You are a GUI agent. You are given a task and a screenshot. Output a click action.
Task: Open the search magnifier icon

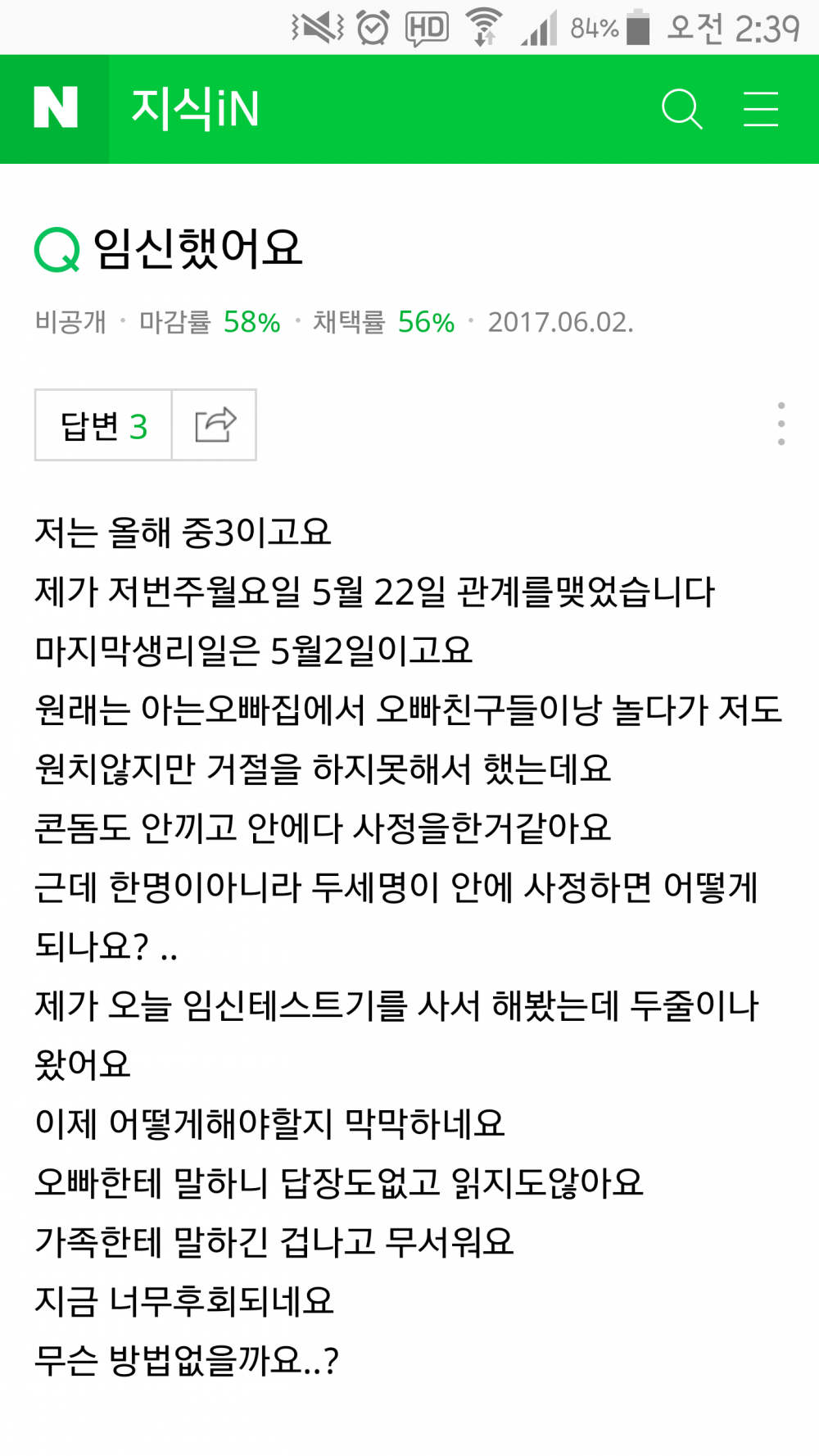(x=681, y=109)
